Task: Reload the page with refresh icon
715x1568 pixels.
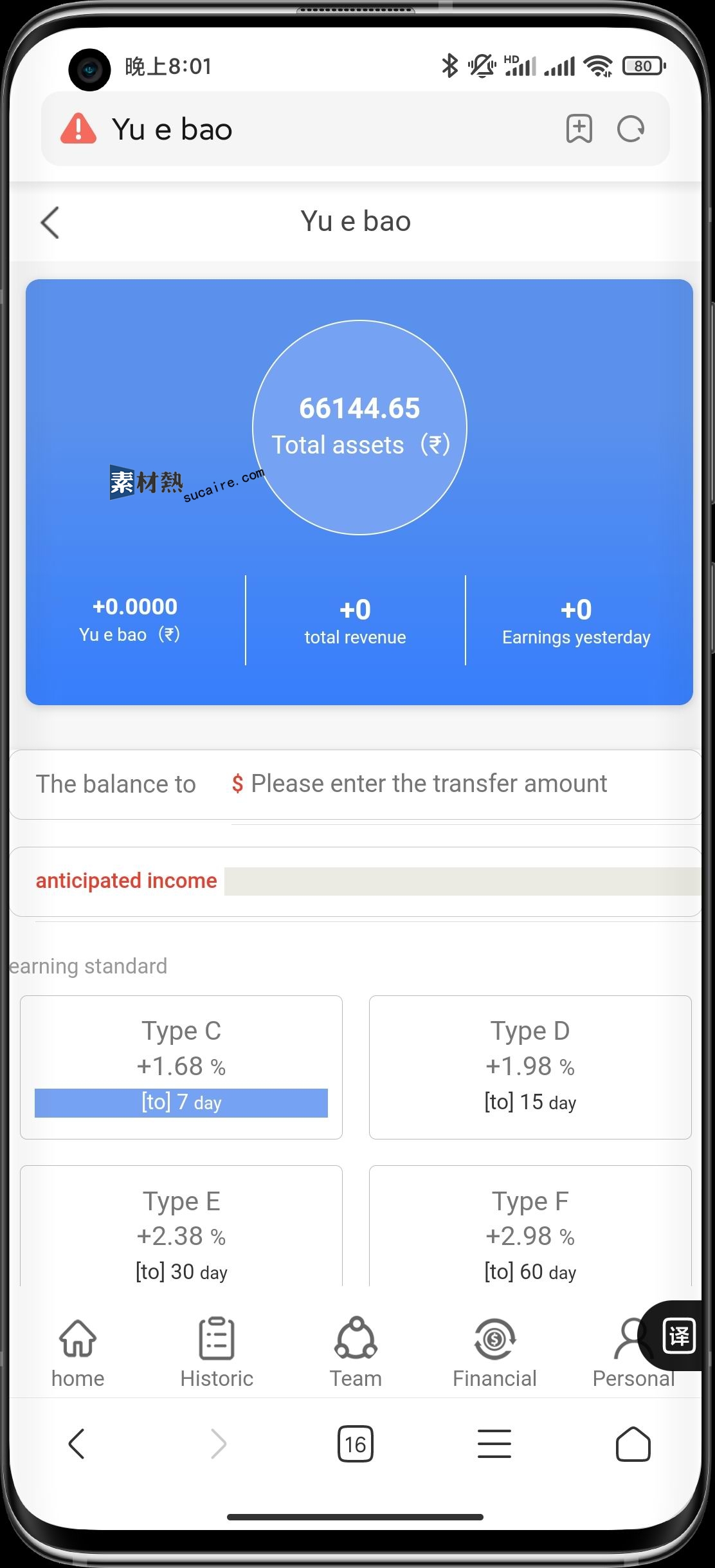Action: coord(631,129)
